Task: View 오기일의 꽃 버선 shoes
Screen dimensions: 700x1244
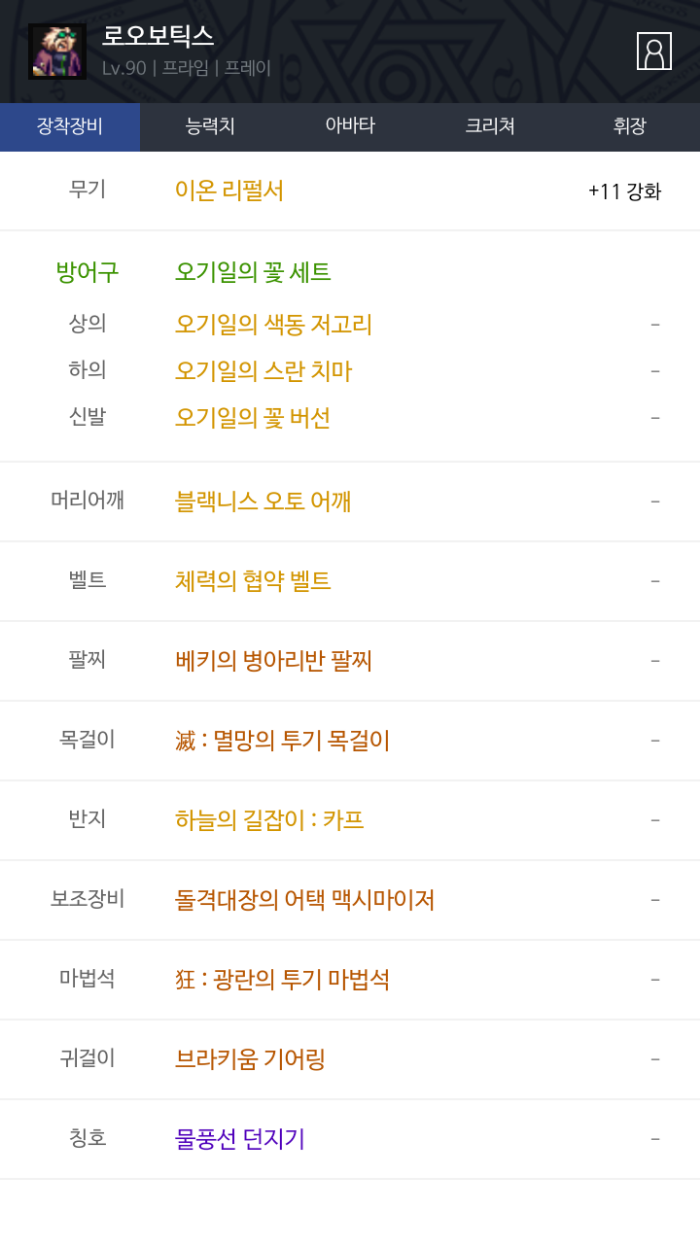Action: pos(252,417)
